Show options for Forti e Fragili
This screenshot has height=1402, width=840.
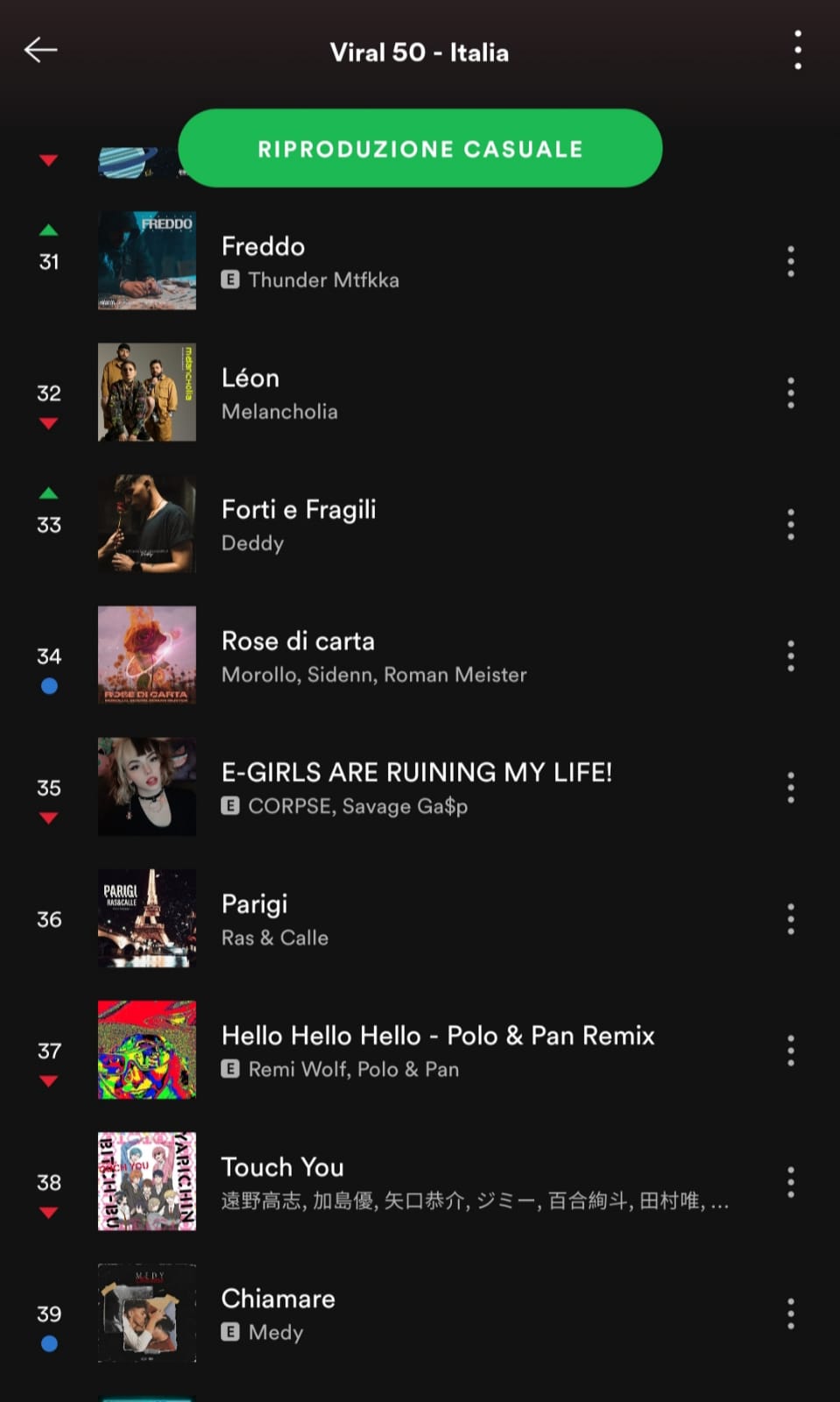[x=790, y=524]
